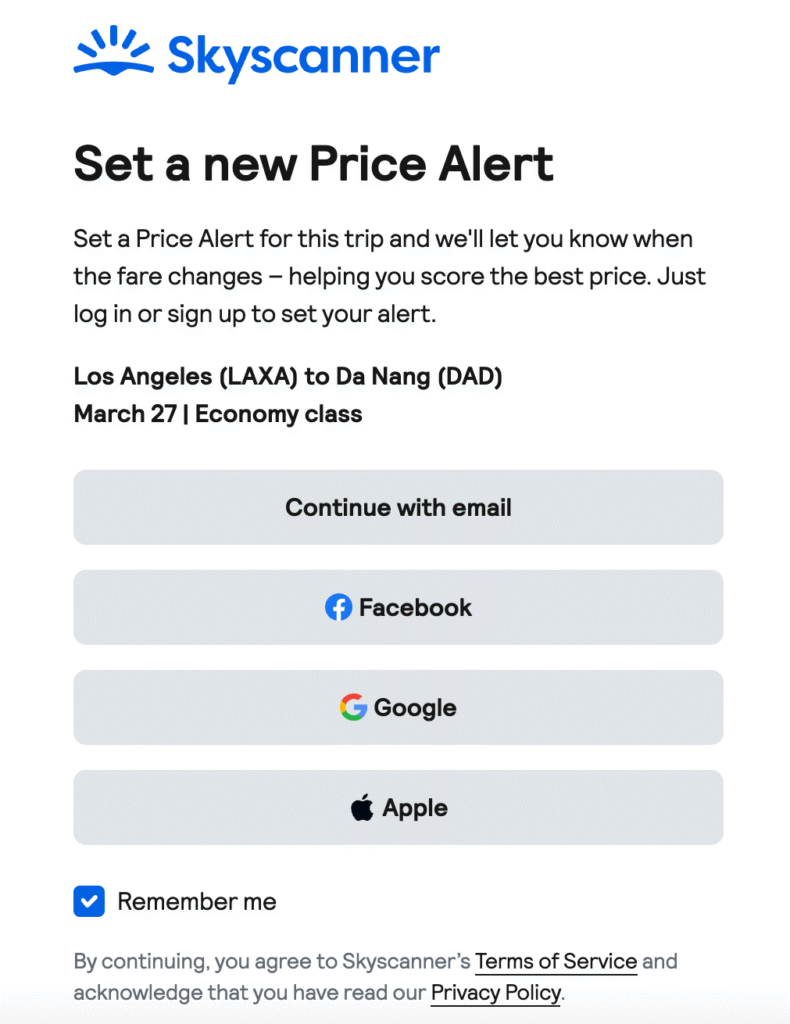Open the Privacy Policy link
Image resolution: width=790 pixels, height=1024 pixels.
[494, 992]
